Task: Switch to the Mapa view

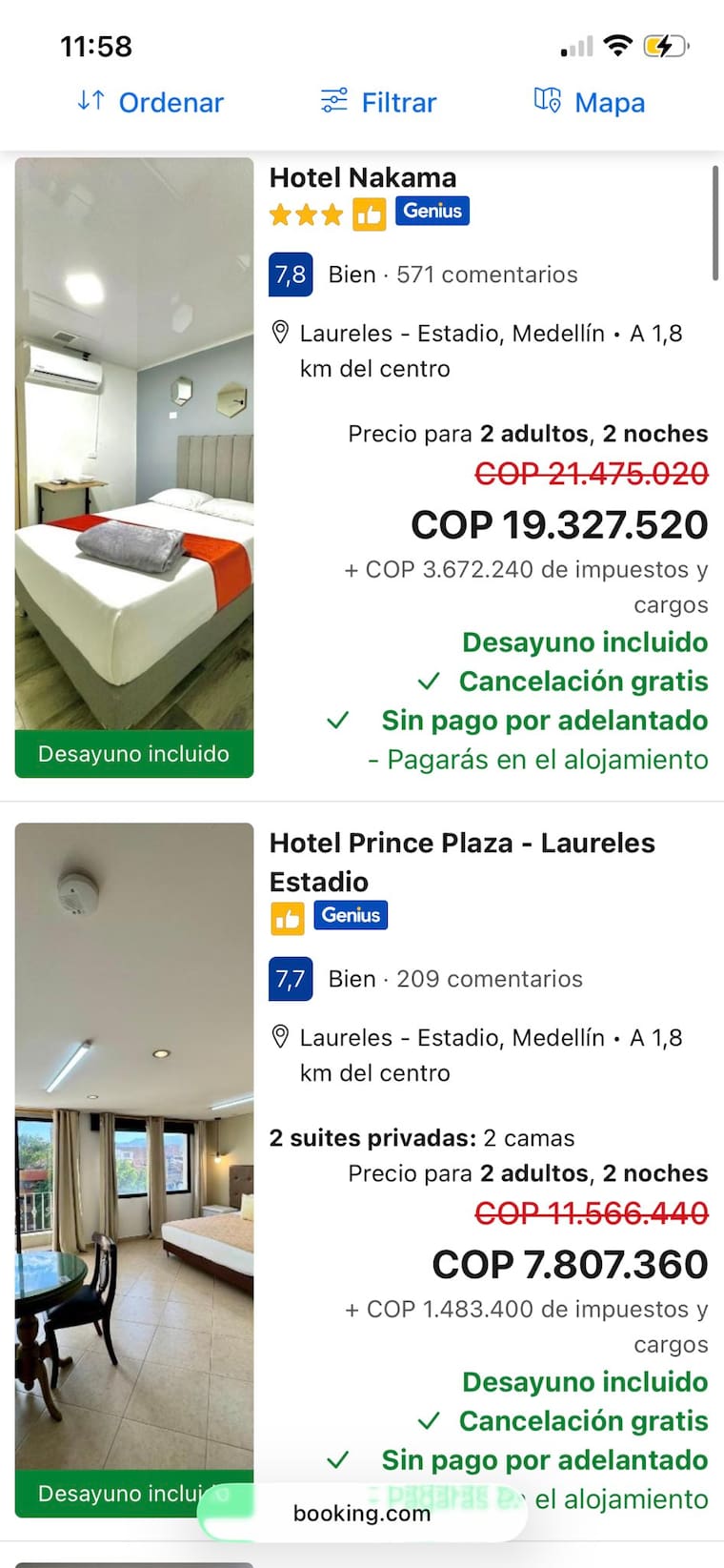Action: (590, 102)
